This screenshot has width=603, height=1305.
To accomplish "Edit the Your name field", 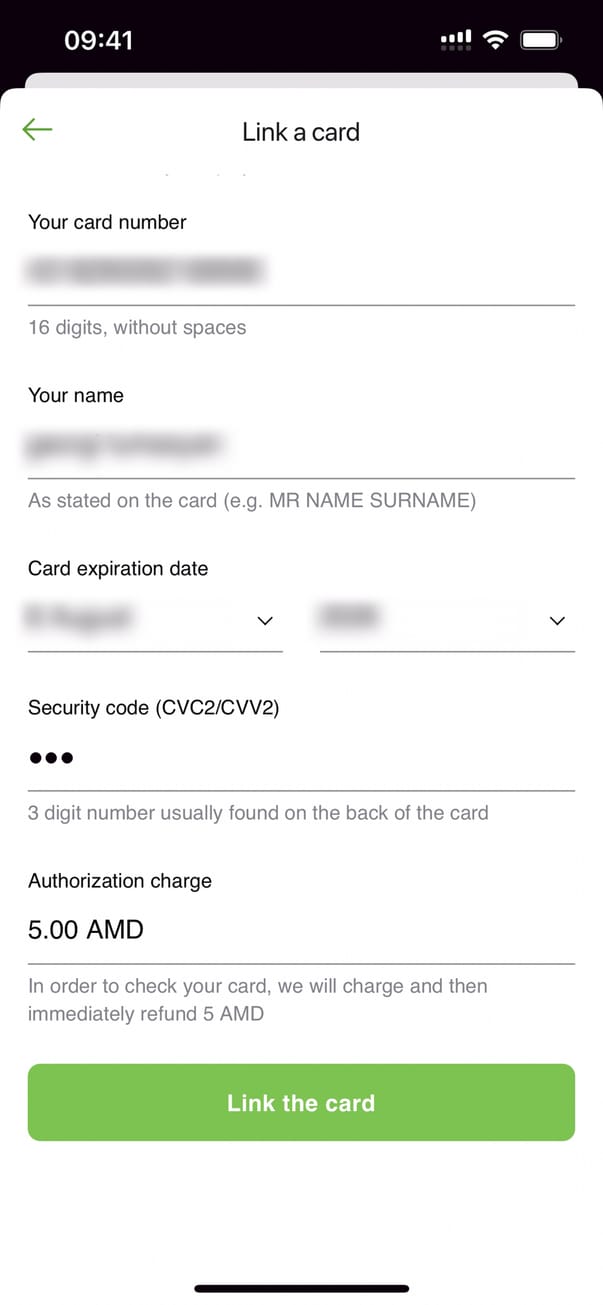I will [x=300, y=445].
